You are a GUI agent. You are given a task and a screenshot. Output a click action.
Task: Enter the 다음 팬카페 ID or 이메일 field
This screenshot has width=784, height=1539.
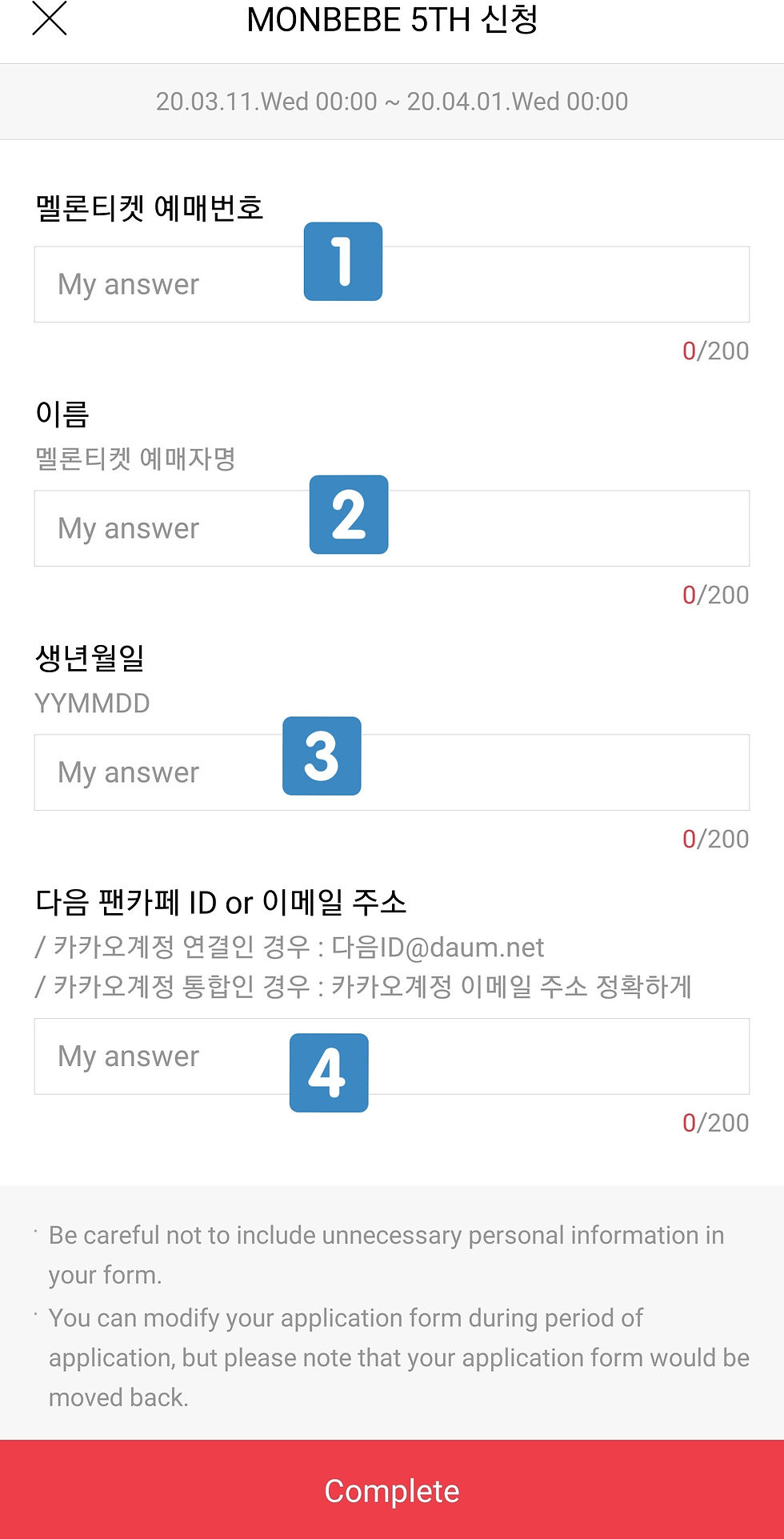click(391, 1056)
